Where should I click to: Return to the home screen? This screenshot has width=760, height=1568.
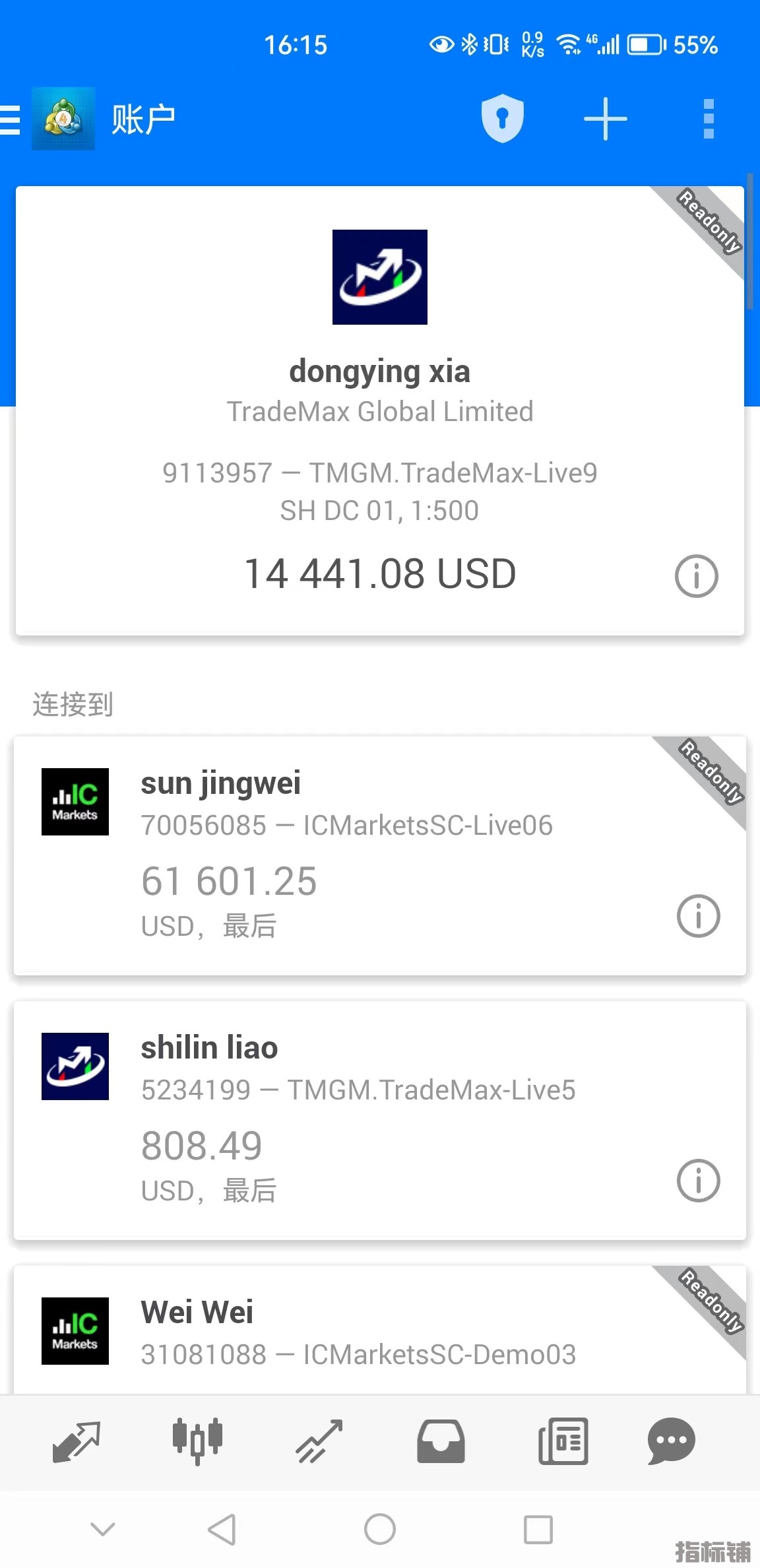coord(380,1529)
